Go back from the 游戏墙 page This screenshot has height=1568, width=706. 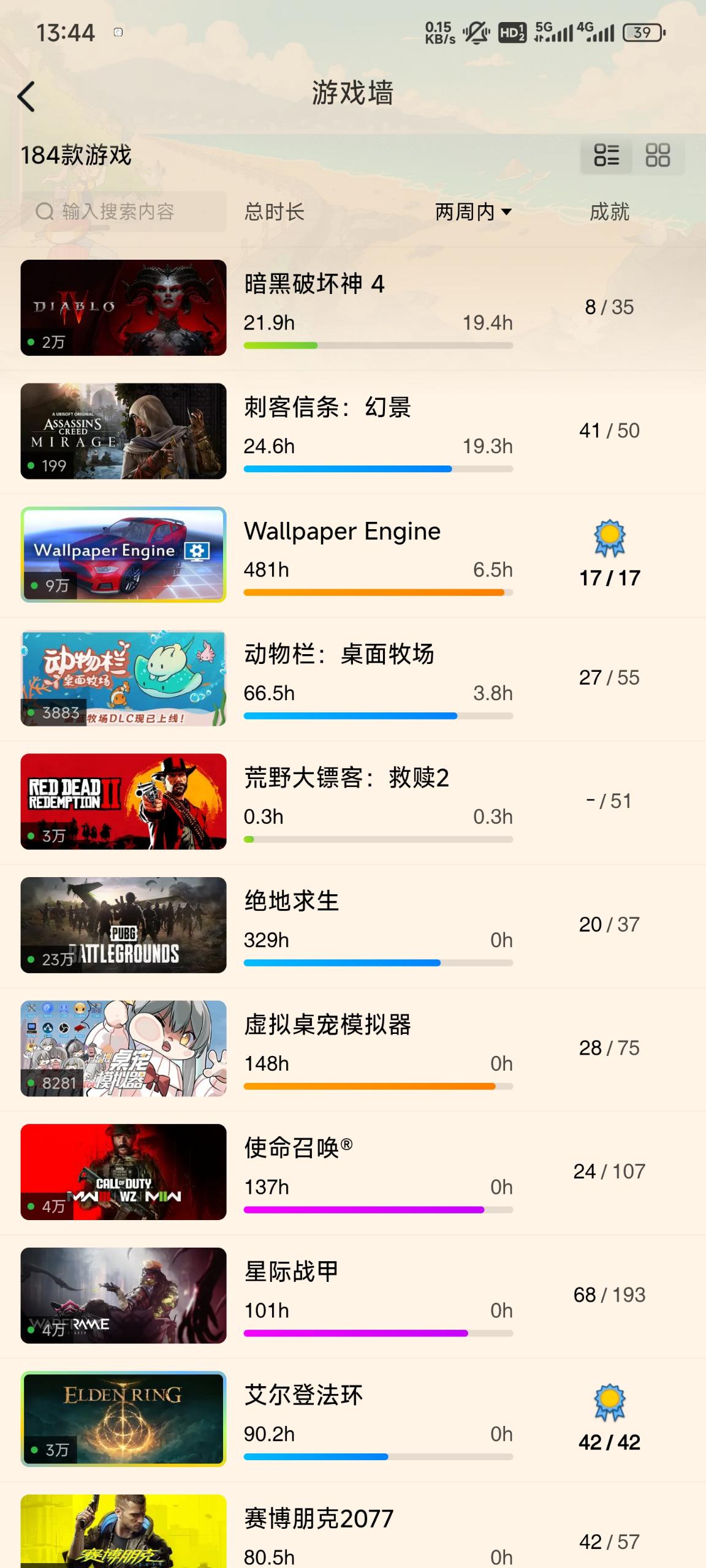(x=26, y=97)
